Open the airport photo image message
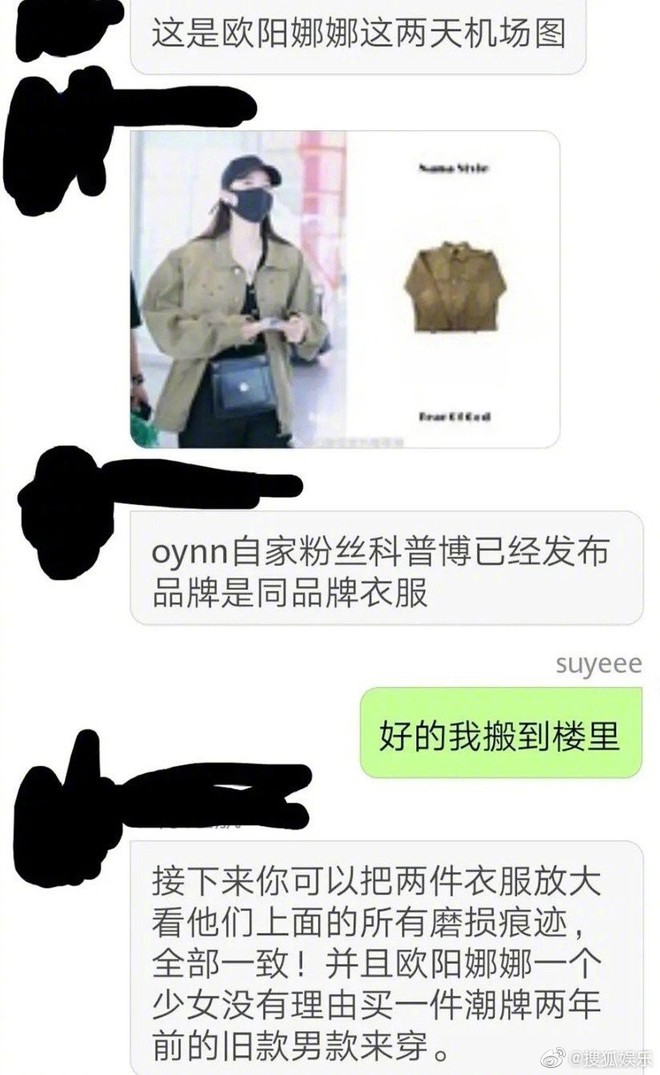This screenshot has width=660, height=1075. click(x=345, y=290)
